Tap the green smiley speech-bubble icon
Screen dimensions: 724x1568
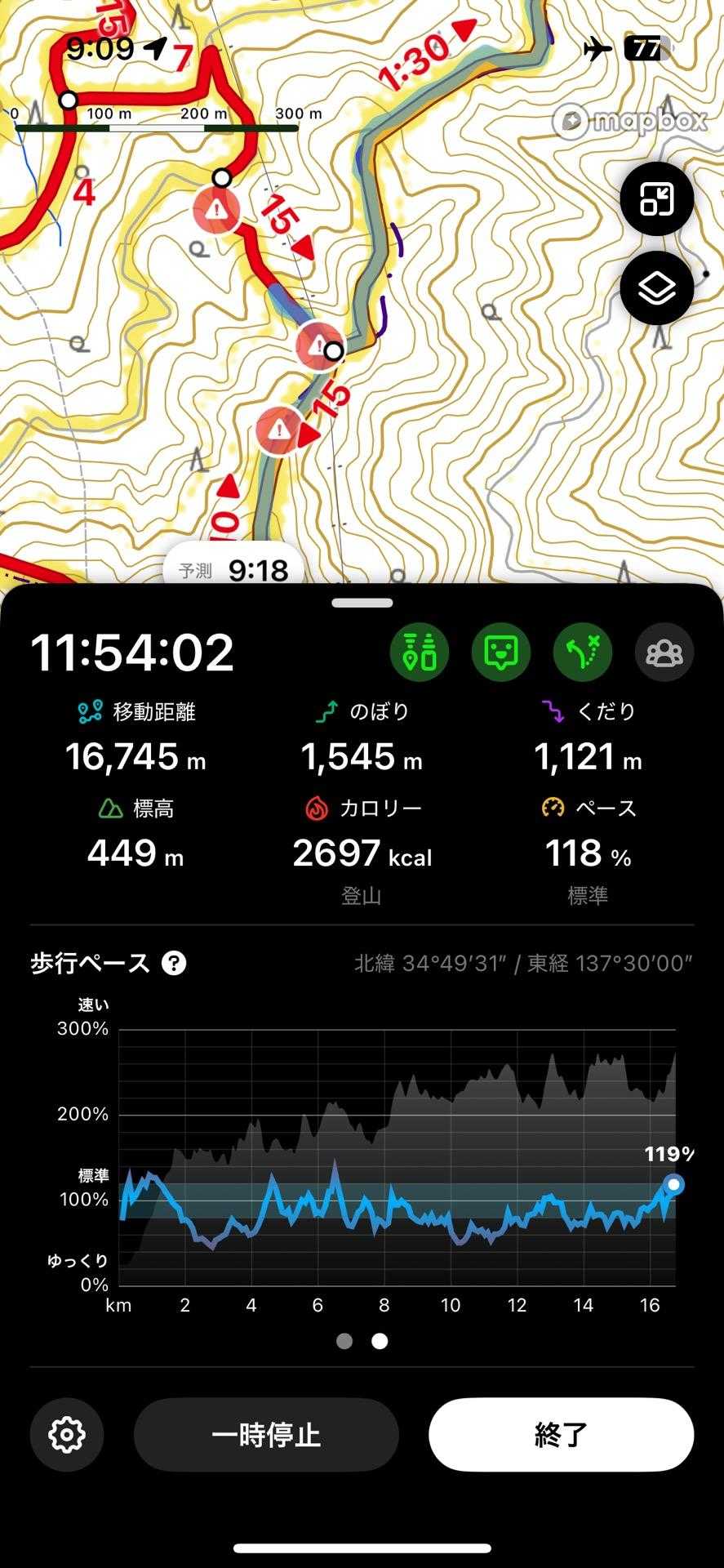pyautogui.click(x=501, y=652)
